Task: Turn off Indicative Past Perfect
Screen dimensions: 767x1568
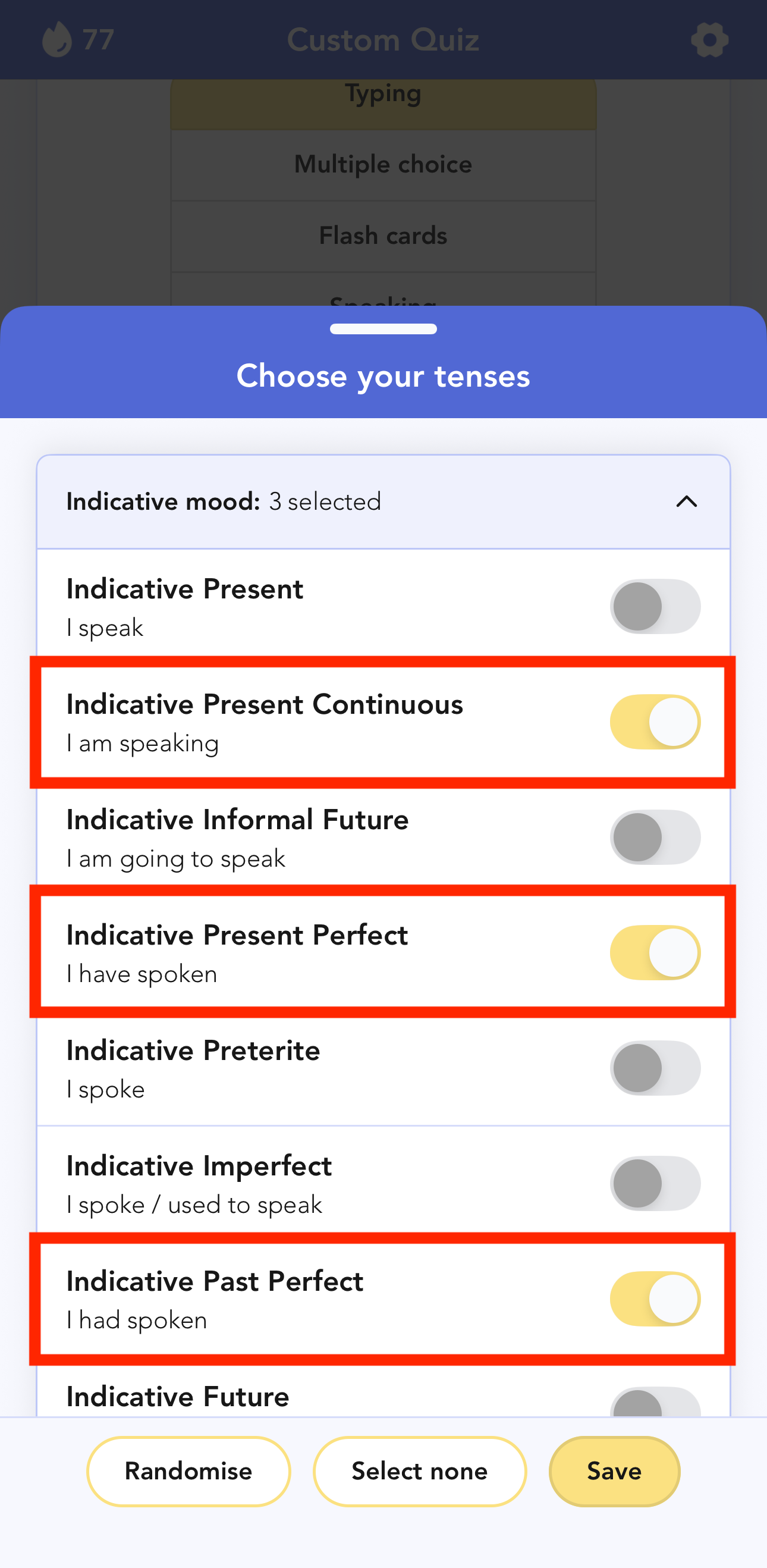Action: tap(655, 1299)
